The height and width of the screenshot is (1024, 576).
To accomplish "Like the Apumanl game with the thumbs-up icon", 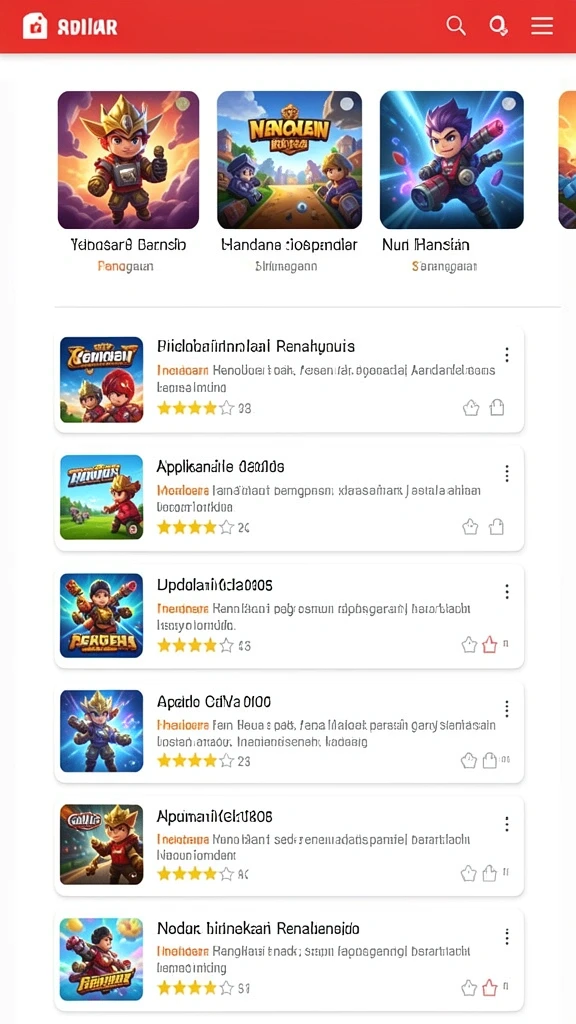I will pyautogui.click(x=489, y=873).
